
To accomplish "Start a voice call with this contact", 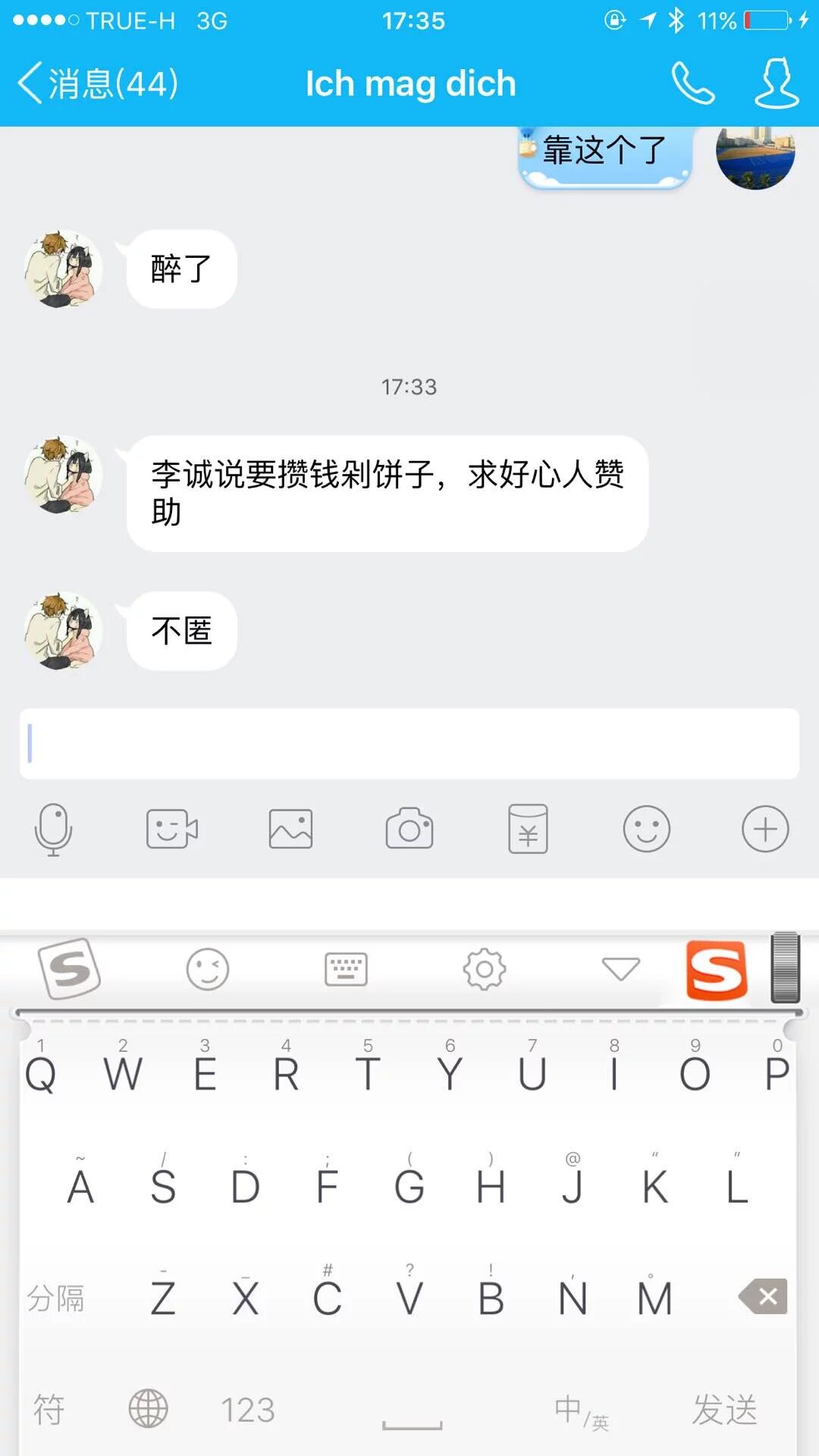I will coord(692,83).
